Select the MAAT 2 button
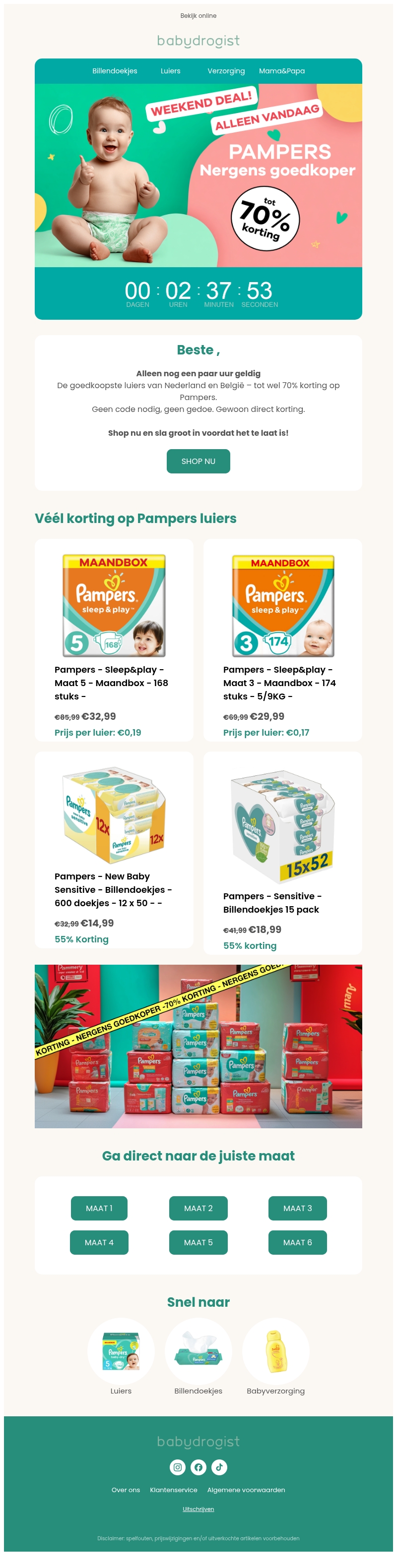Screen dimensions: 397x1568 pyautogui.click(x=198, y=1208)
